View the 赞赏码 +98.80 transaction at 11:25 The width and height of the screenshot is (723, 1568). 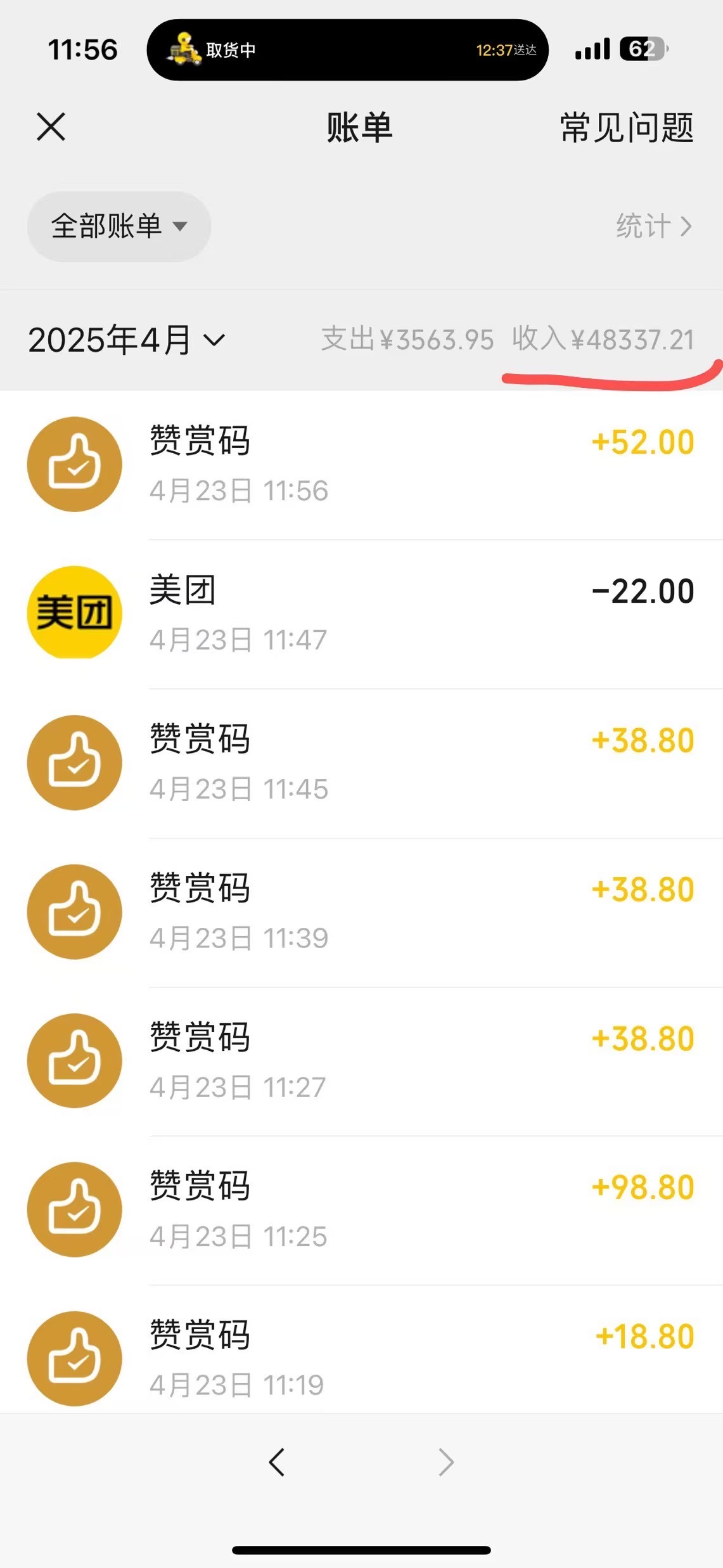[x=361, y=1210]
